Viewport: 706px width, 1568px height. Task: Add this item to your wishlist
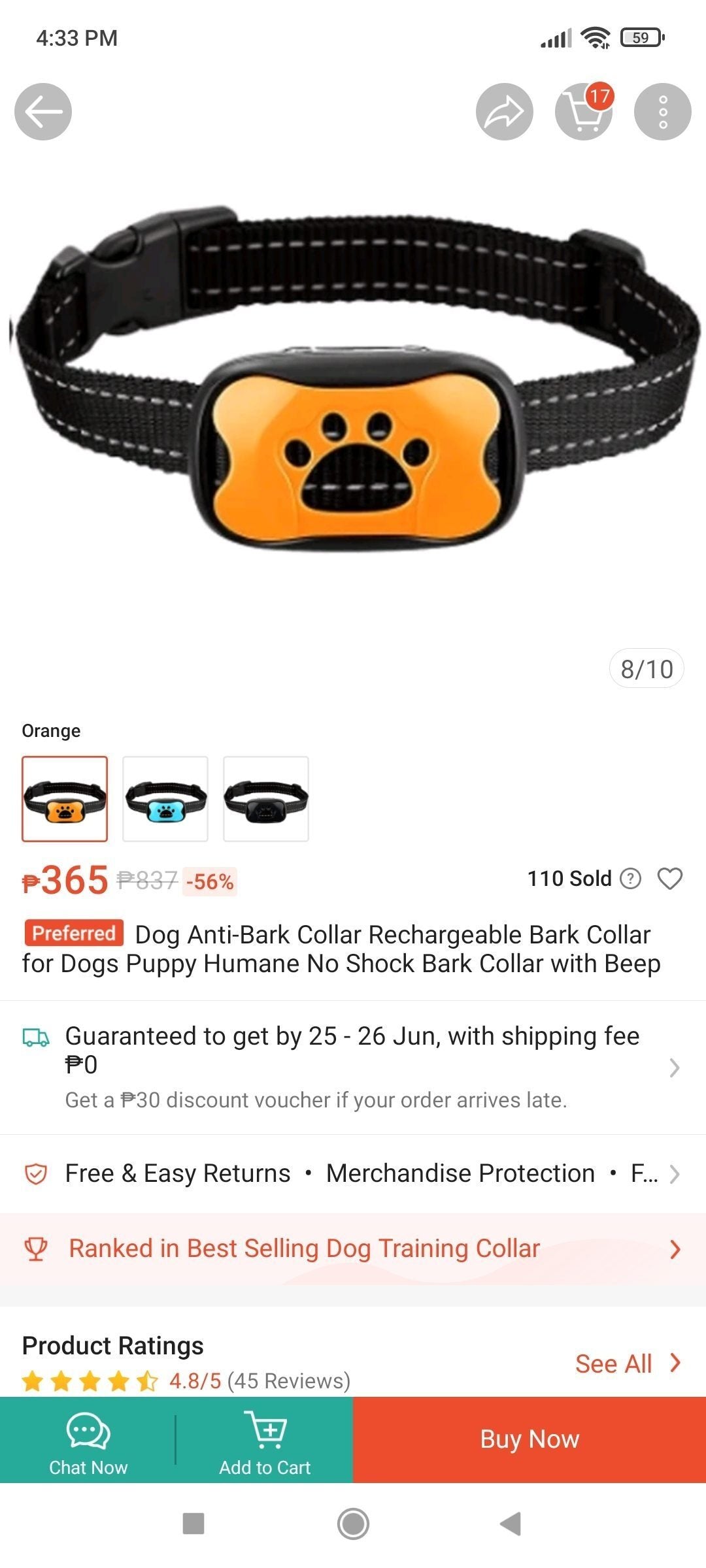(669, 879)
